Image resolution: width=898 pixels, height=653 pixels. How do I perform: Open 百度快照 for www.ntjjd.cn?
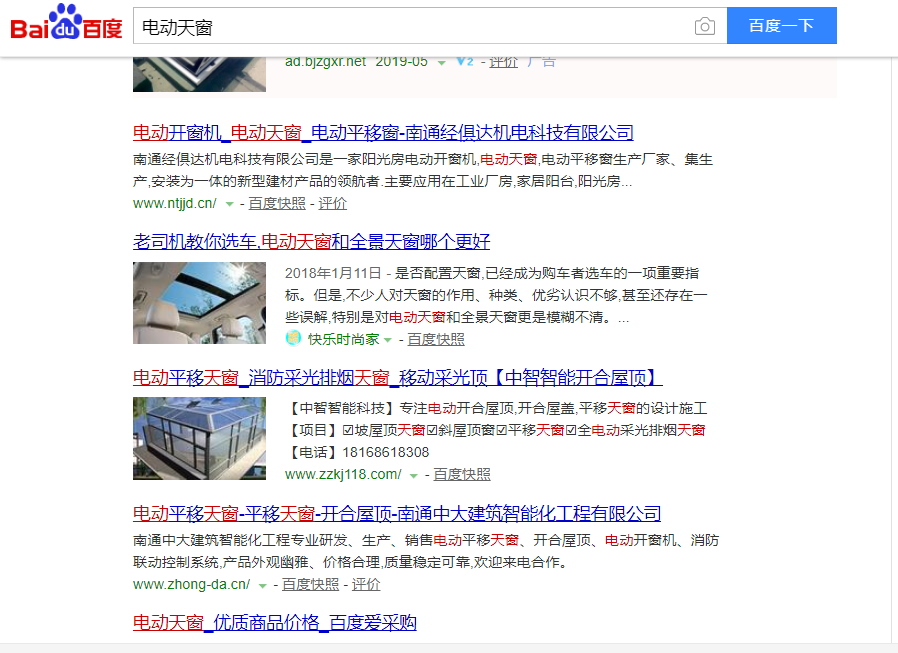[277, 203]
